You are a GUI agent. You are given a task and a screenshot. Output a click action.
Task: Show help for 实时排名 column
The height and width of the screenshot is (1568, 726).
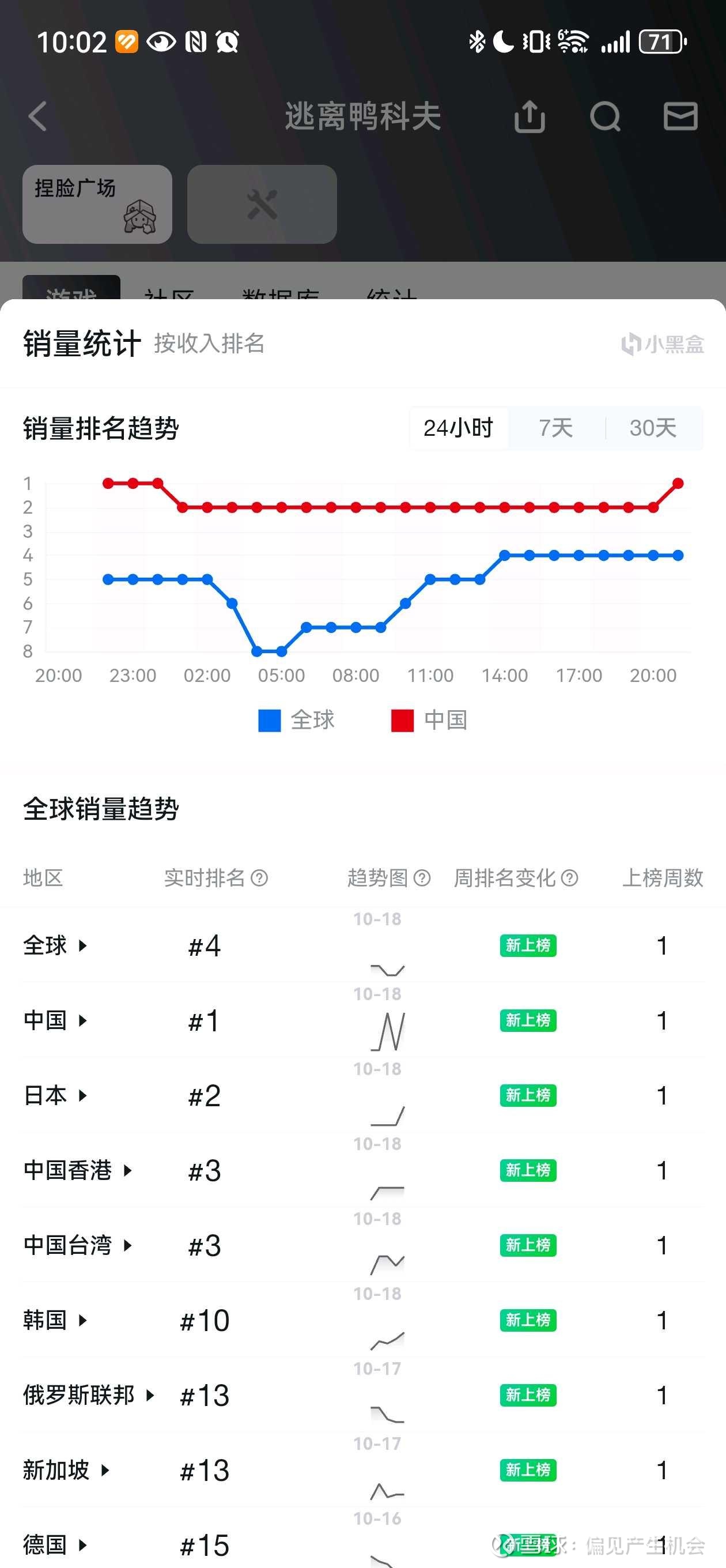click(x=259, y=878)
